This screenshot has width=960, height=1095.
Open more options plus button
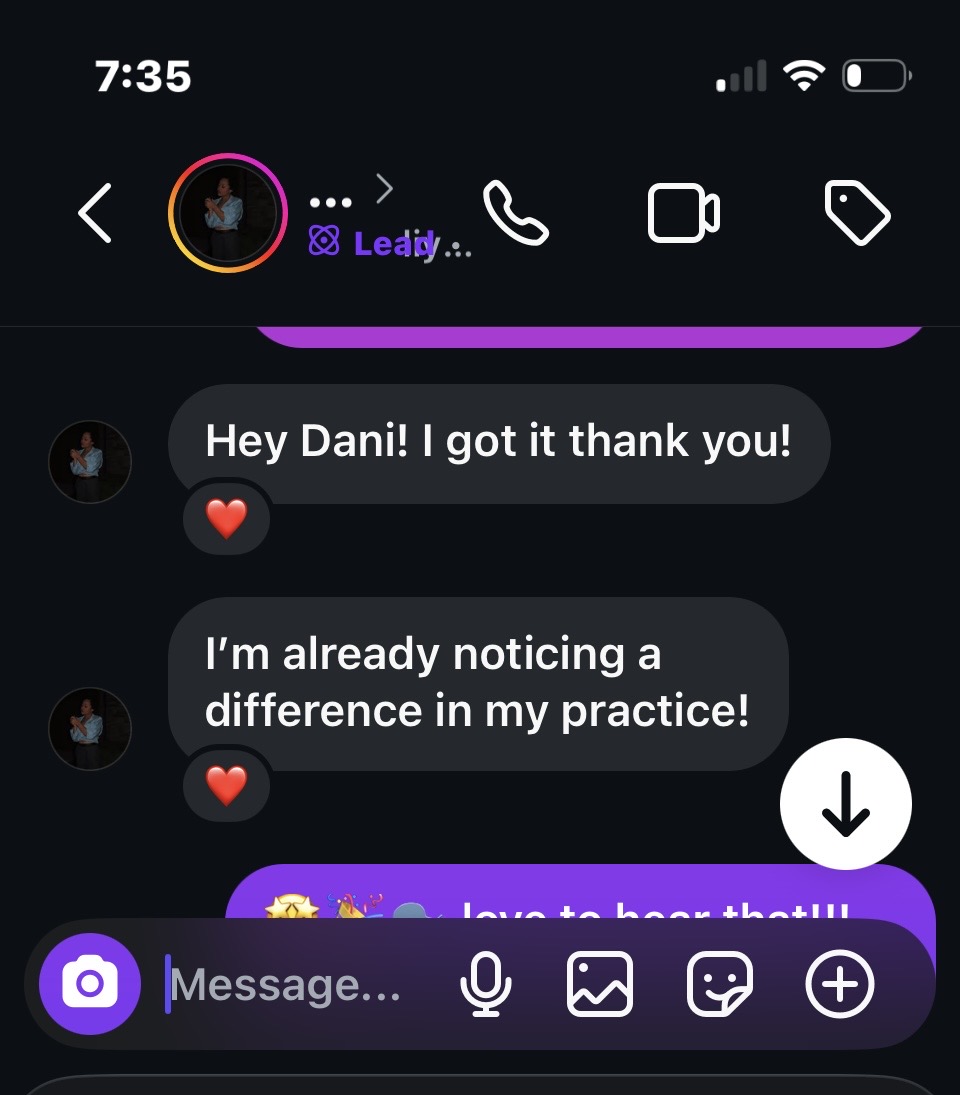coord(840,984)
